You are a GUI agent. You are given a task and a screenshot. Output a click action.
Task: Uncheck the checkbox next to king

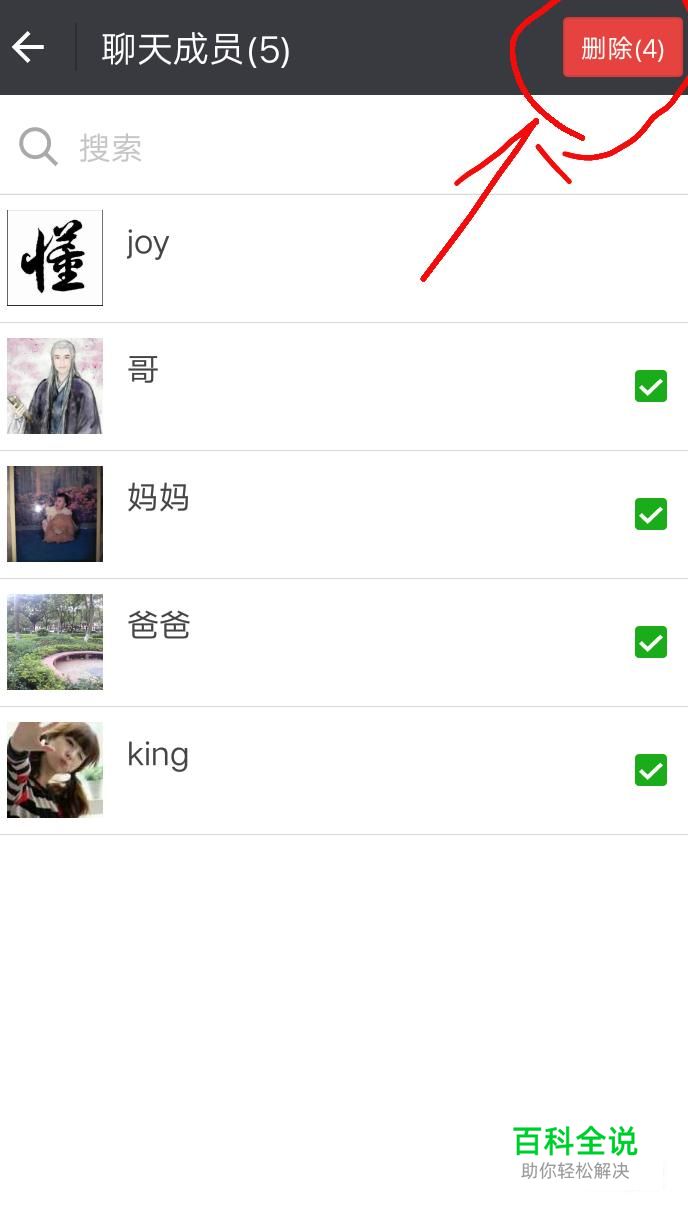coord(651,770)
